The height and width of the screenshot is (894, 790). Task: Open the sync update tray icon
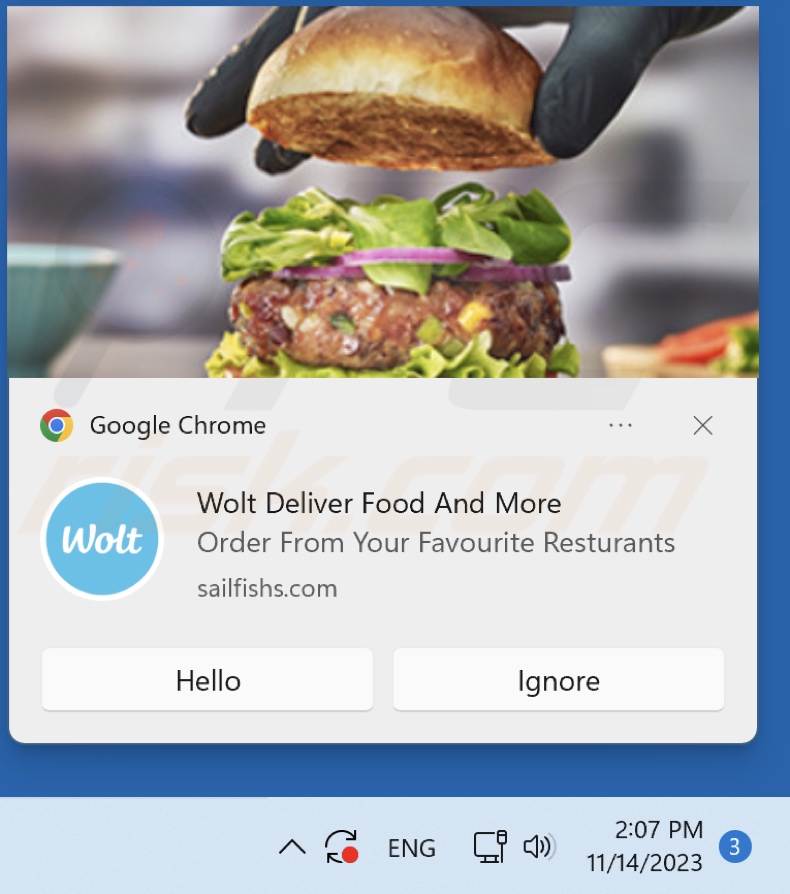(x=342, y=848)
